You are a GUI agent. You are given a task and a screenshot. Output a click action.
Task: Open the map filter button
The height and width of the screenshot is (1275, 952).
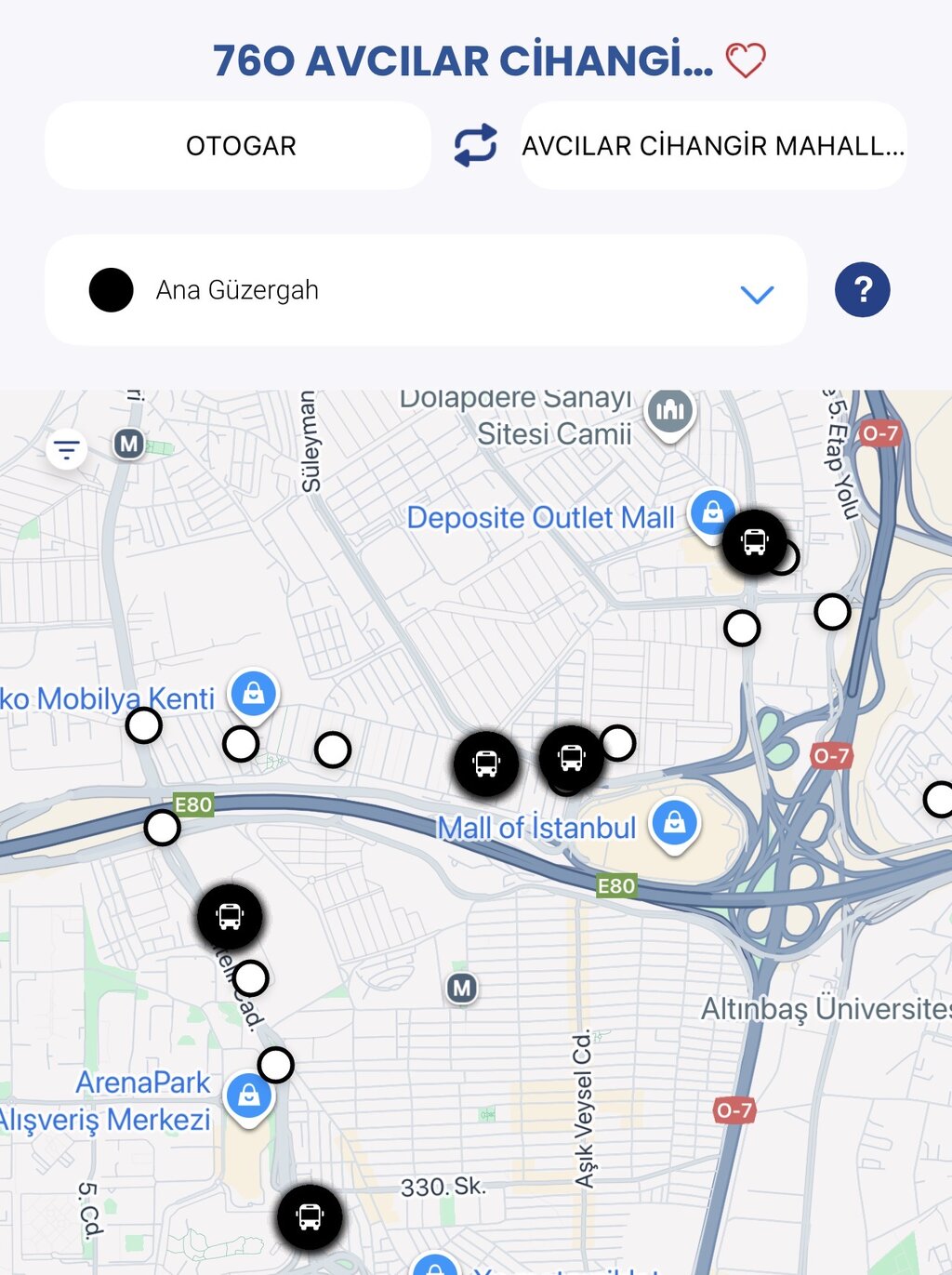66,451
